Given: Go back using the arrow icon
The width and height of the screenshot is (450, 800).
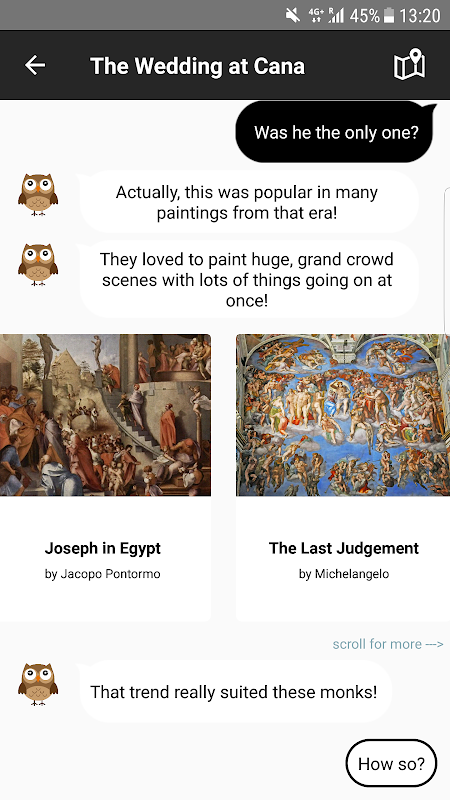Looking at the screenshot, I should (35, 65).
